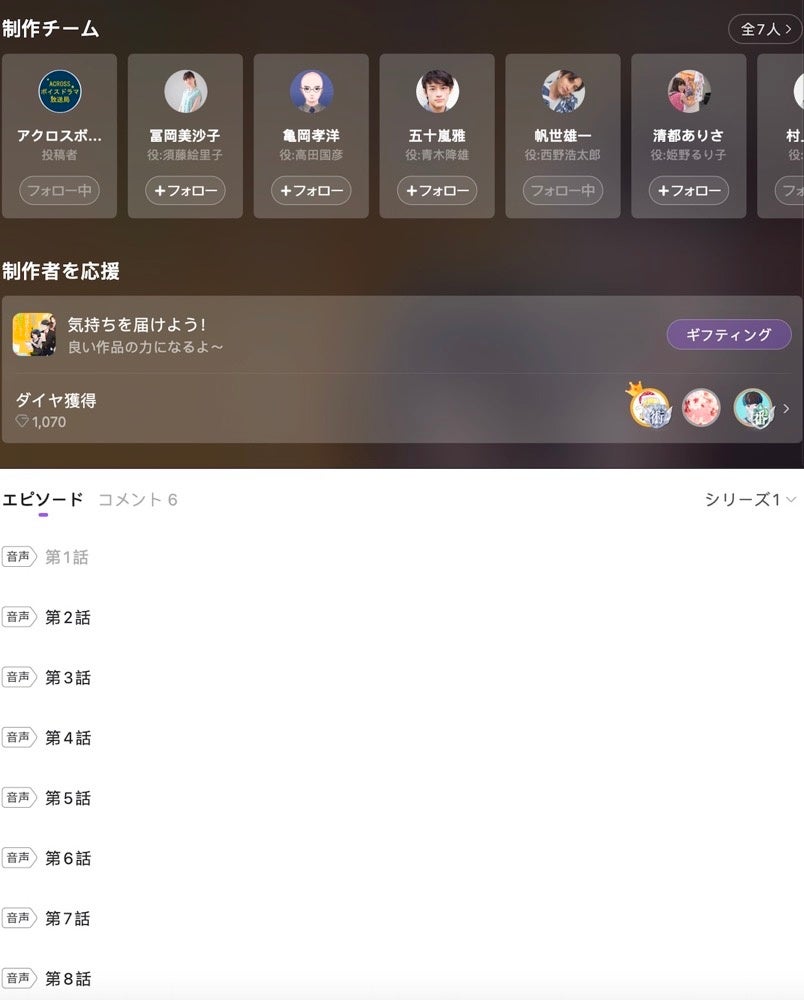The height and width of the screenshot is (1000, 804).
Task: Start episode 第6話
Action: click(x=67, y=858)
